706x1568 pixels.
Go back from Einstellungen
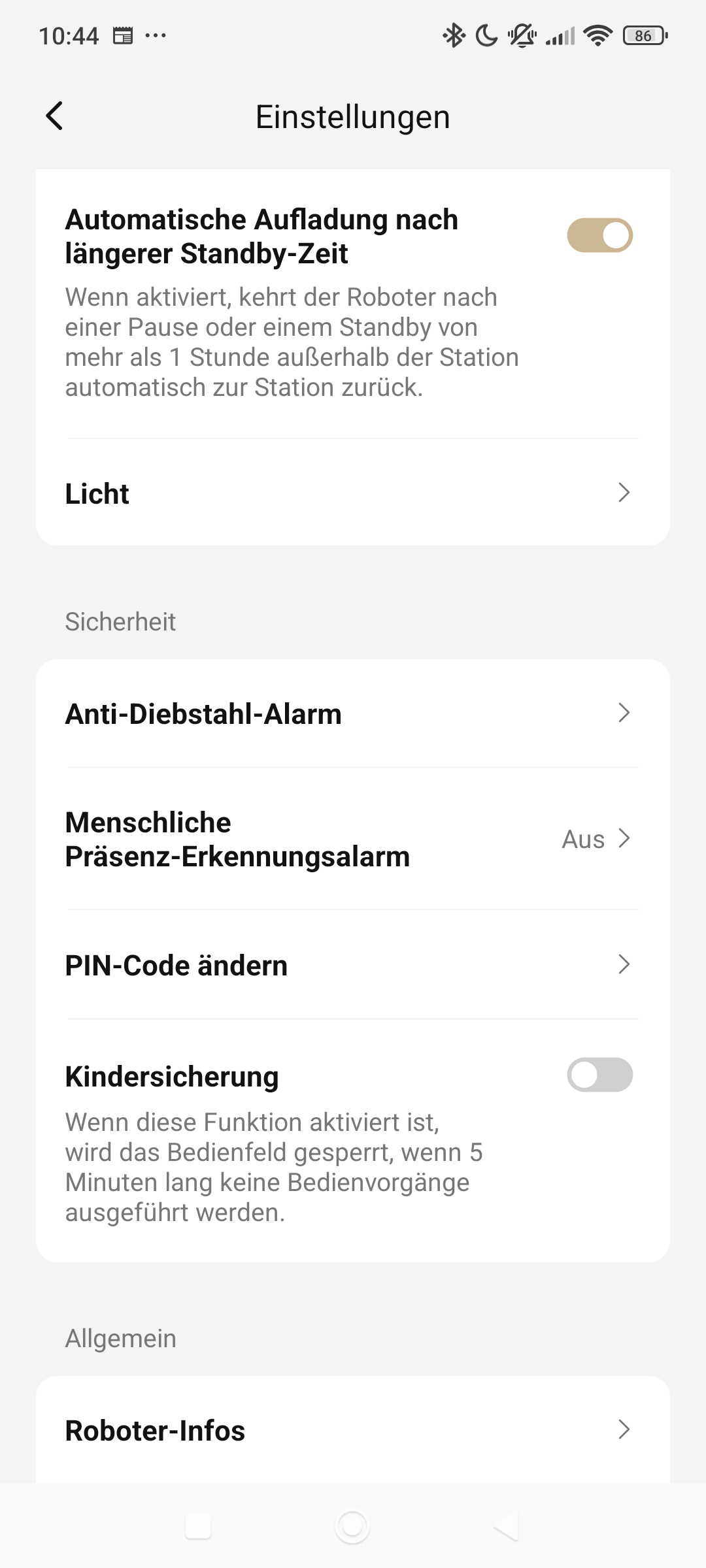[x=54, y=116]
